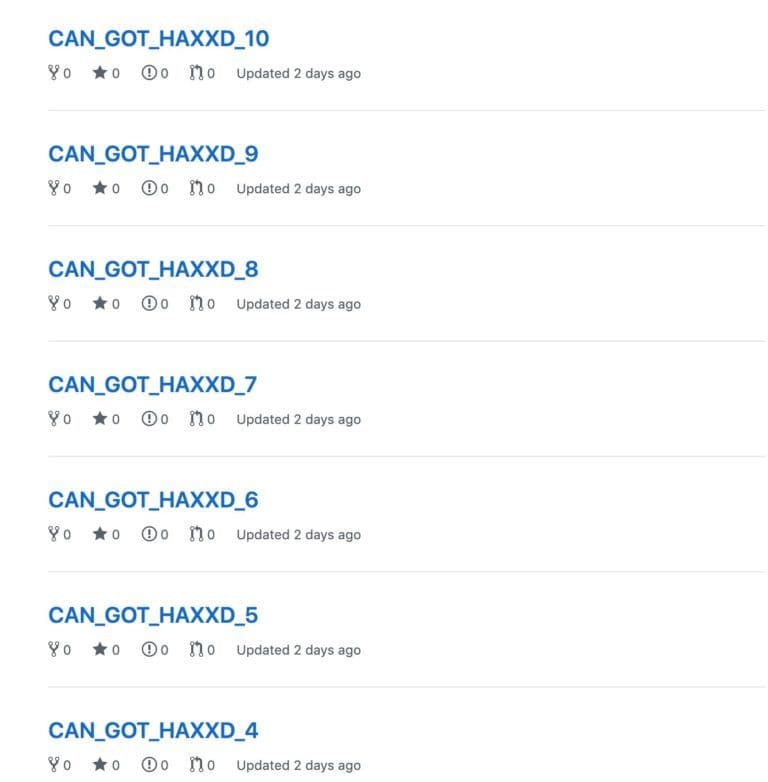
Task: Open the CAN_GOT_HAXXD_7 repository
Action: 153,384
